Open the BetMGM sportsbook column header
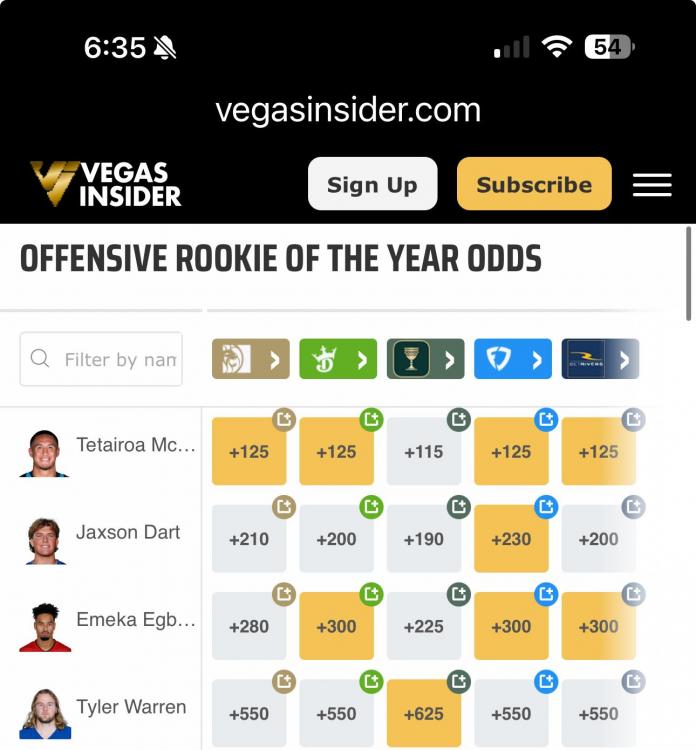This screenshot has height=750, width=696. coord(250,359)
